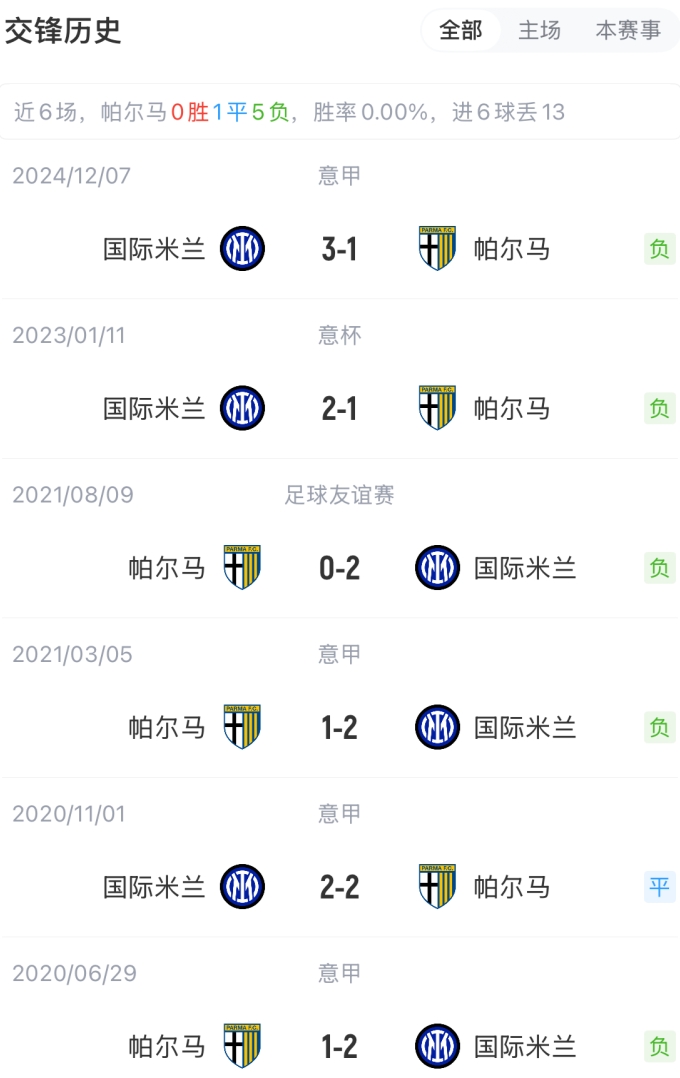Open the 2020/11/01 draw 2-2 match

pyautogui.click(x=340, y=887)
